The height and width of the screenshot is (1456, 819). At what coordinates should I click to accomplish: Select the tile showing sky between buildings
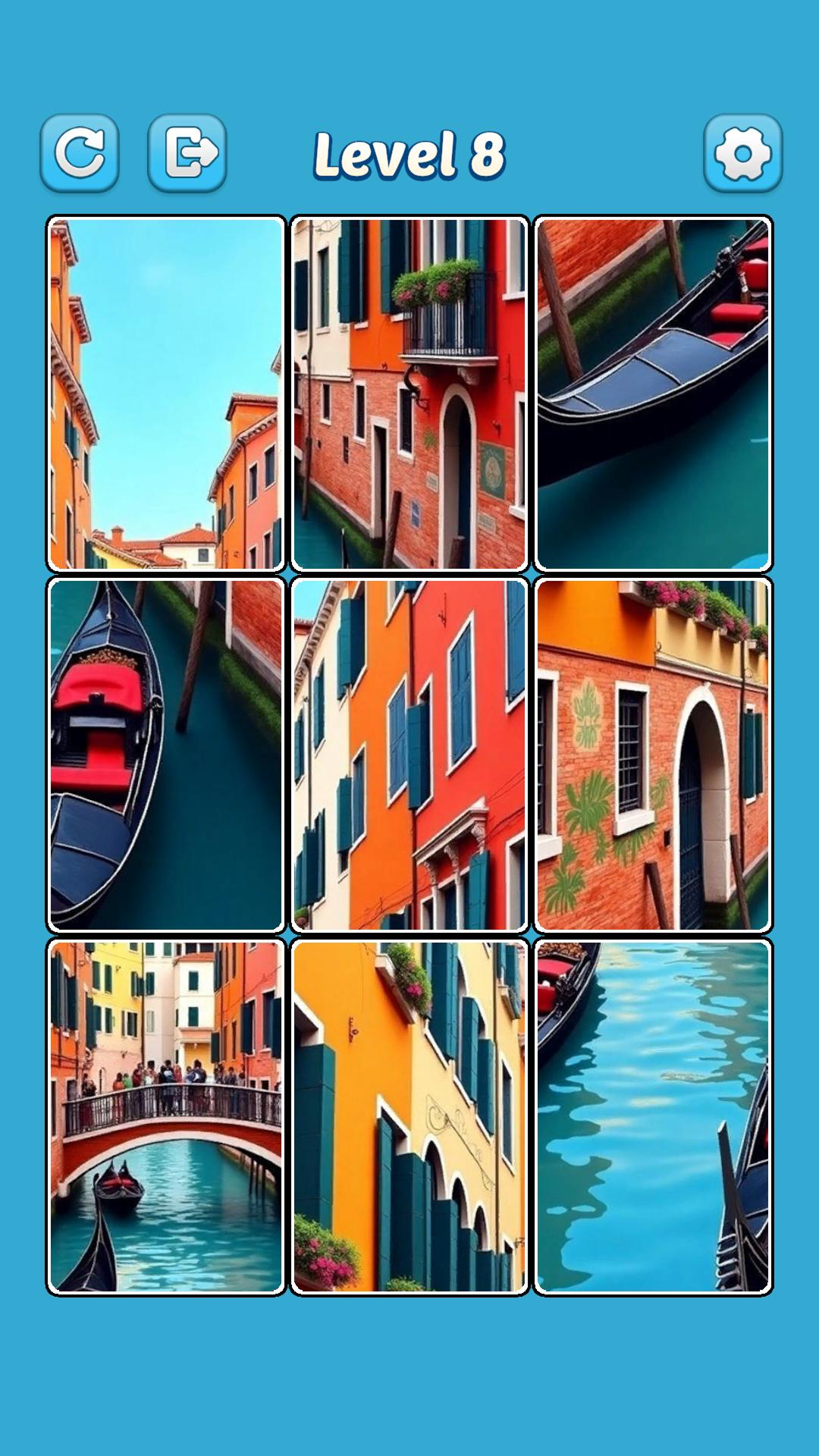pos(166,394)
